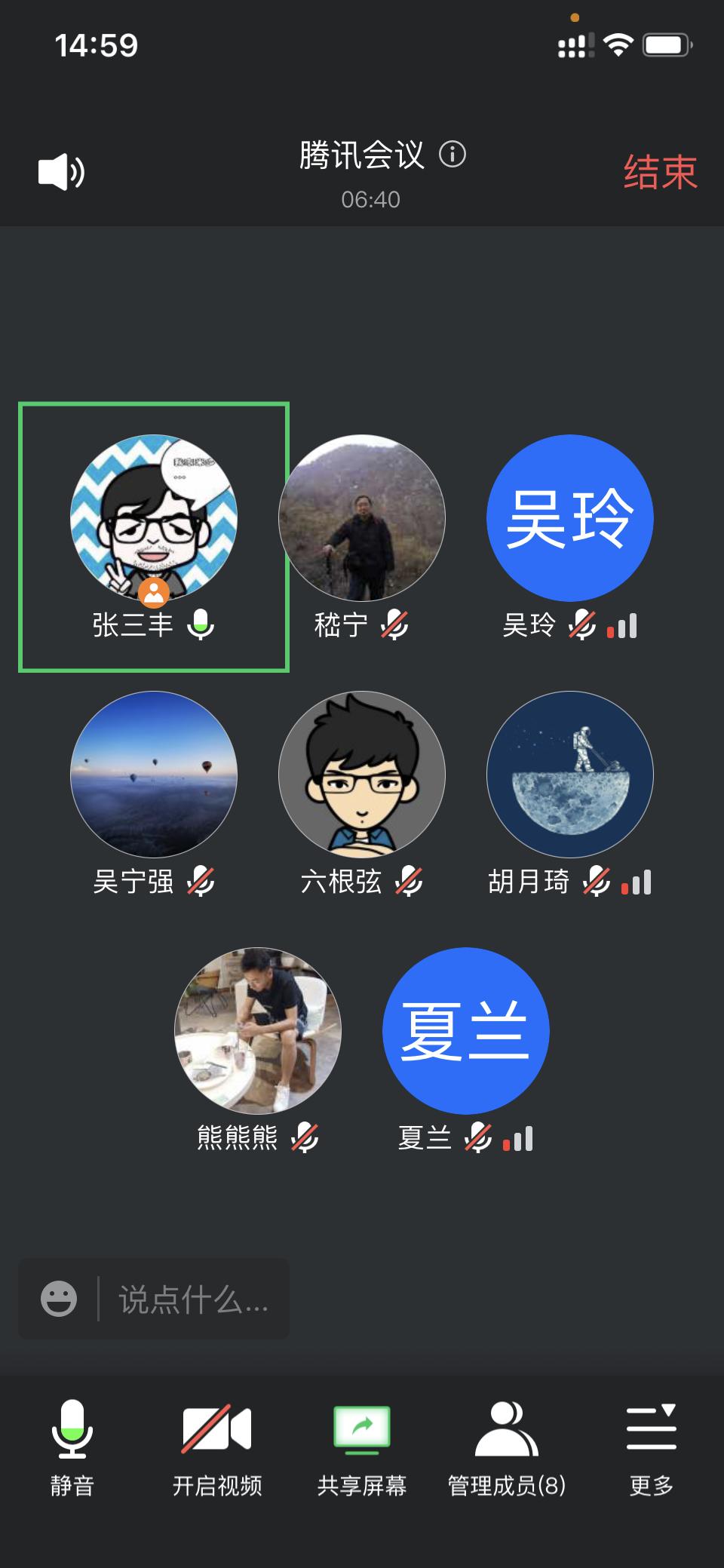Open the meeting info icon
Image resolution: width=724 pixels, height=1568 pixels.
pos(452,155)
